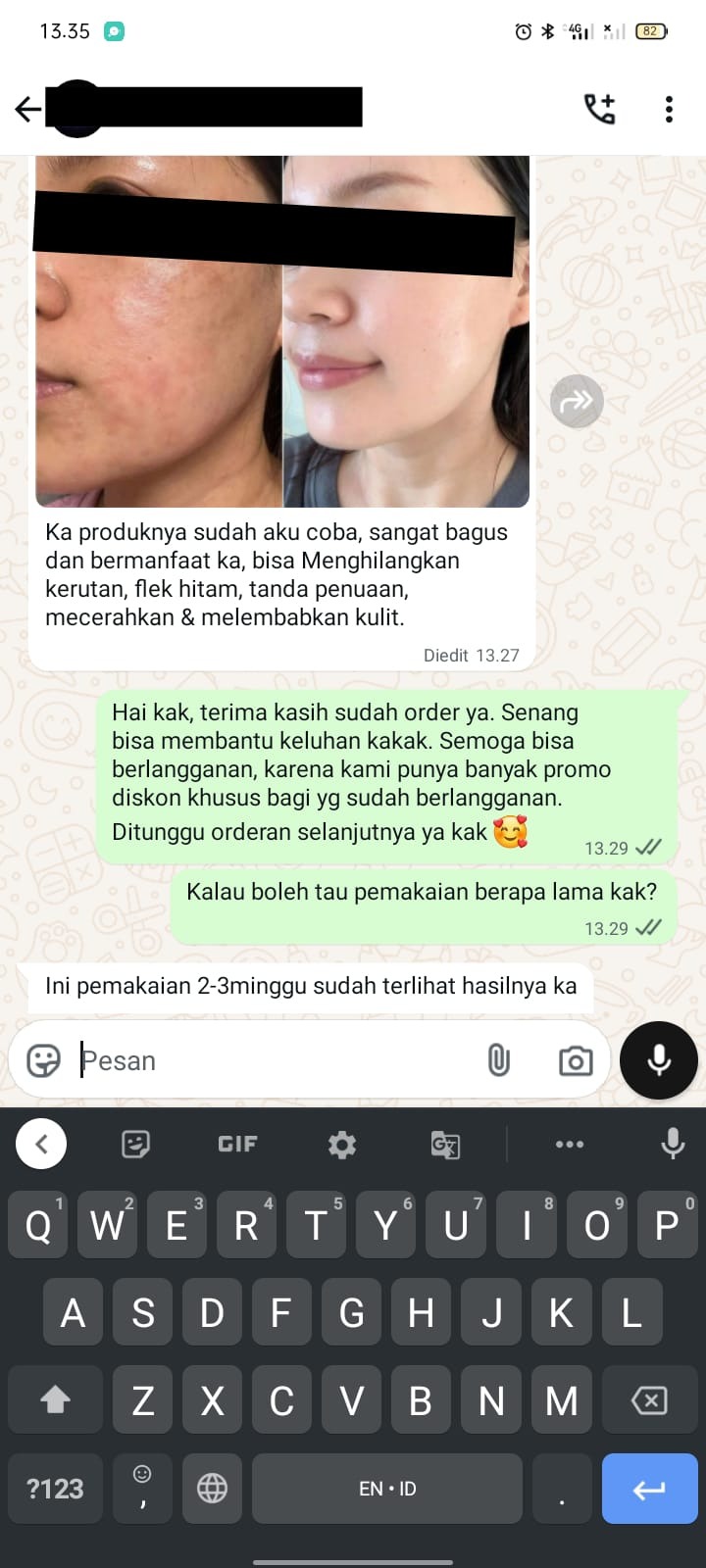Image resolution: width=706 pixels, height=1568 pixels.
Task: Open keyboard settings gear
Action: coord(341,1144)
